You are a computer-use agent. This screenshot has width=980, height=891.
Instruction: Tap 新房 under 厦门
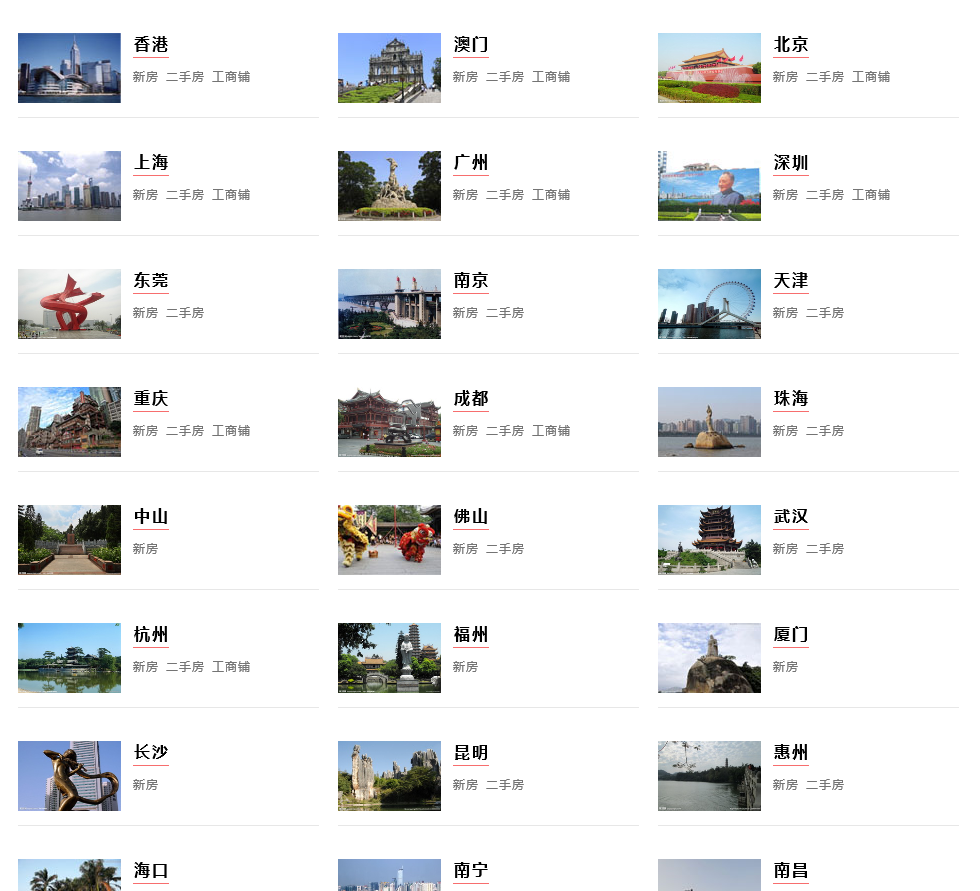(x=785, y=667)
